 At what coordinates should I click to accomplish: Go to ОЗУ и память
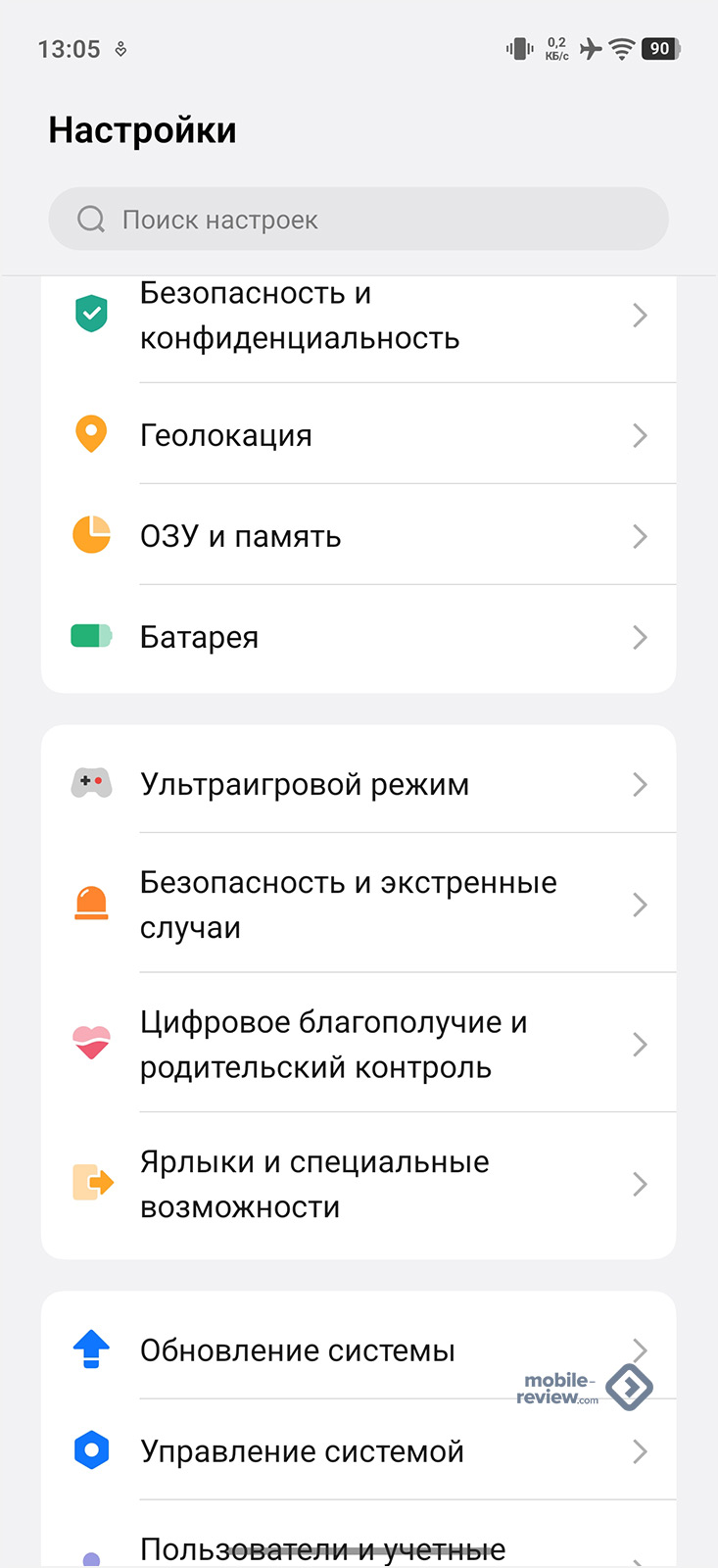358,536
